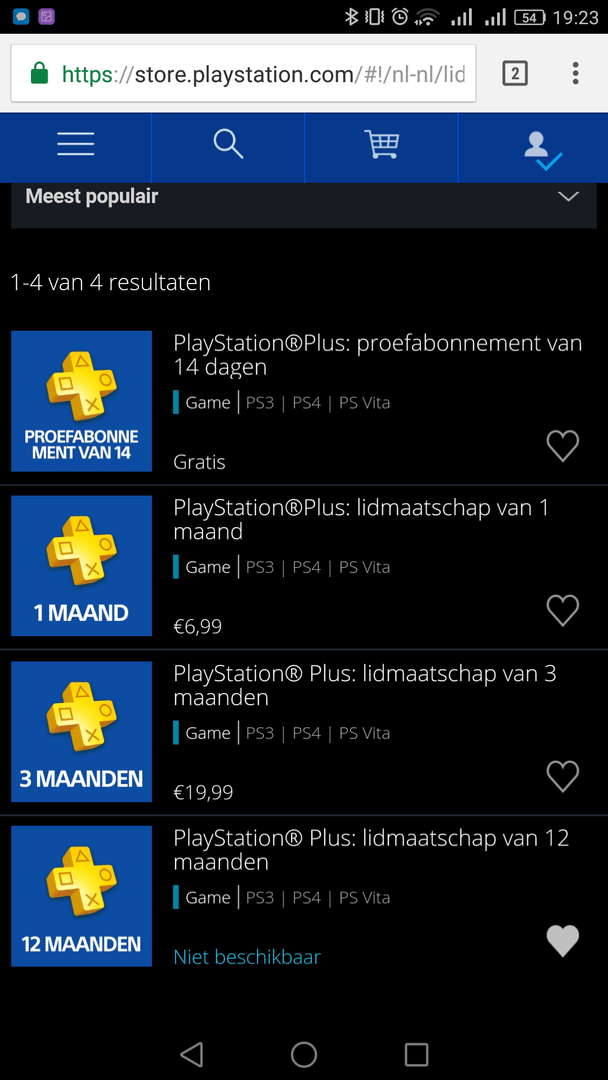The image size is (608, 1080).
Task: Go to the home screen
Action: click(304, 1054)
